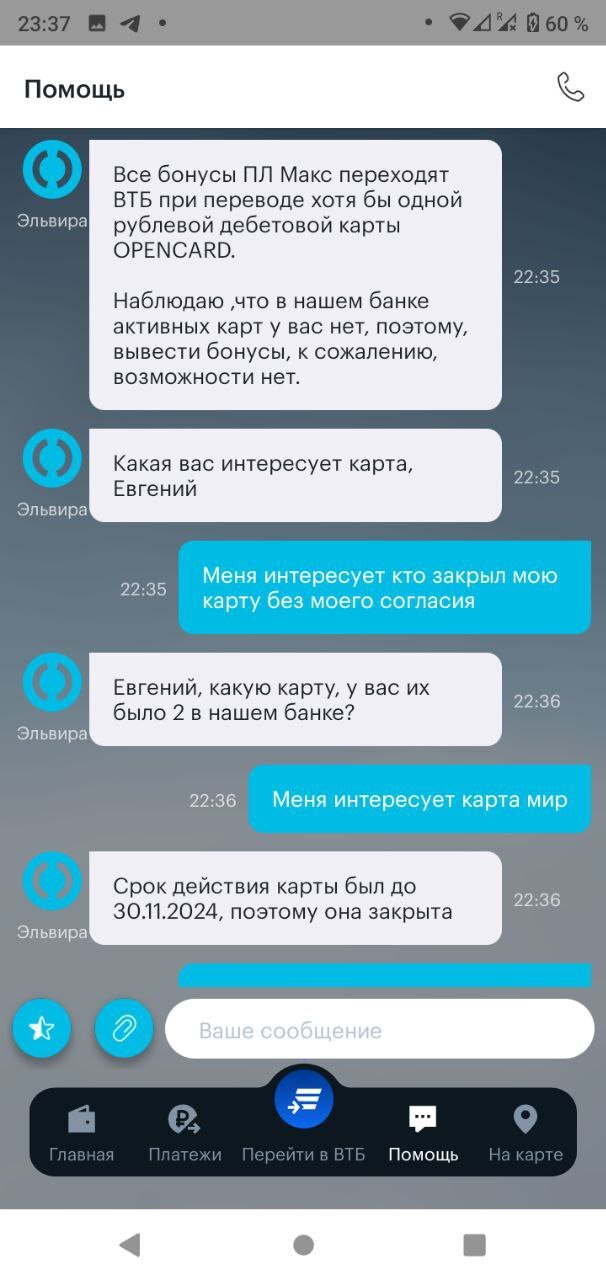Viewport: 606px width, 1280px height.
Task: Switch to the Главная tab
Action: 82,1134
